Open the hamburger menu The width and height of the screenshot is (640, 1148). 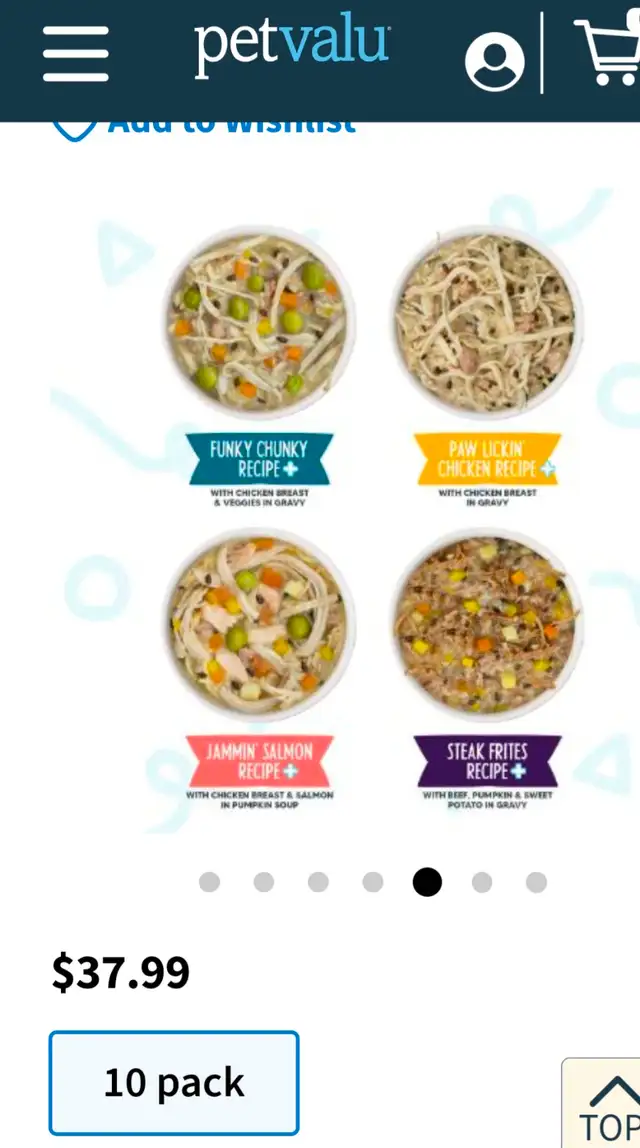pyautogui.click(x=75, y=53)
